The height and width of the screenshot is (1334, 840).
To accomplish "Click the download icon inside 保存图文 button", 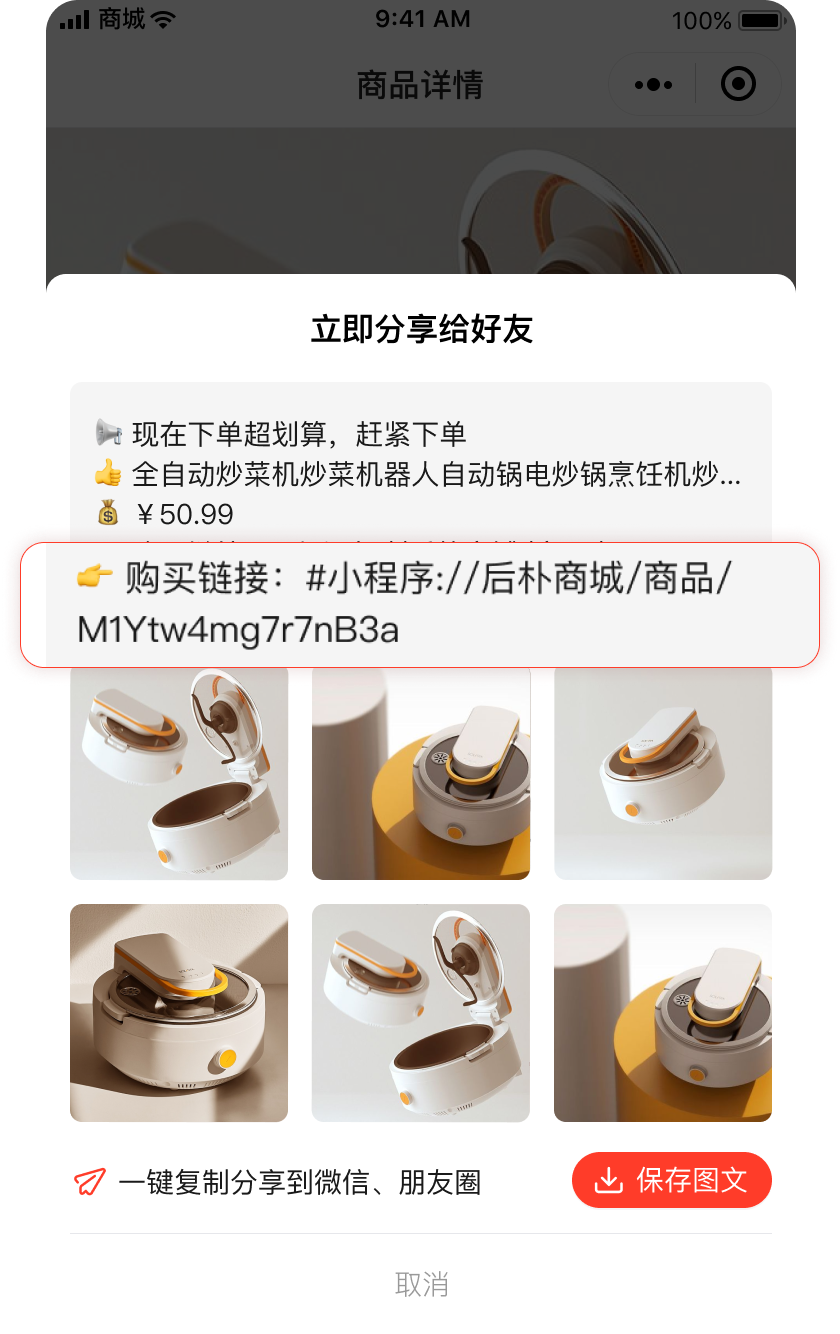I will point(607,1180).
